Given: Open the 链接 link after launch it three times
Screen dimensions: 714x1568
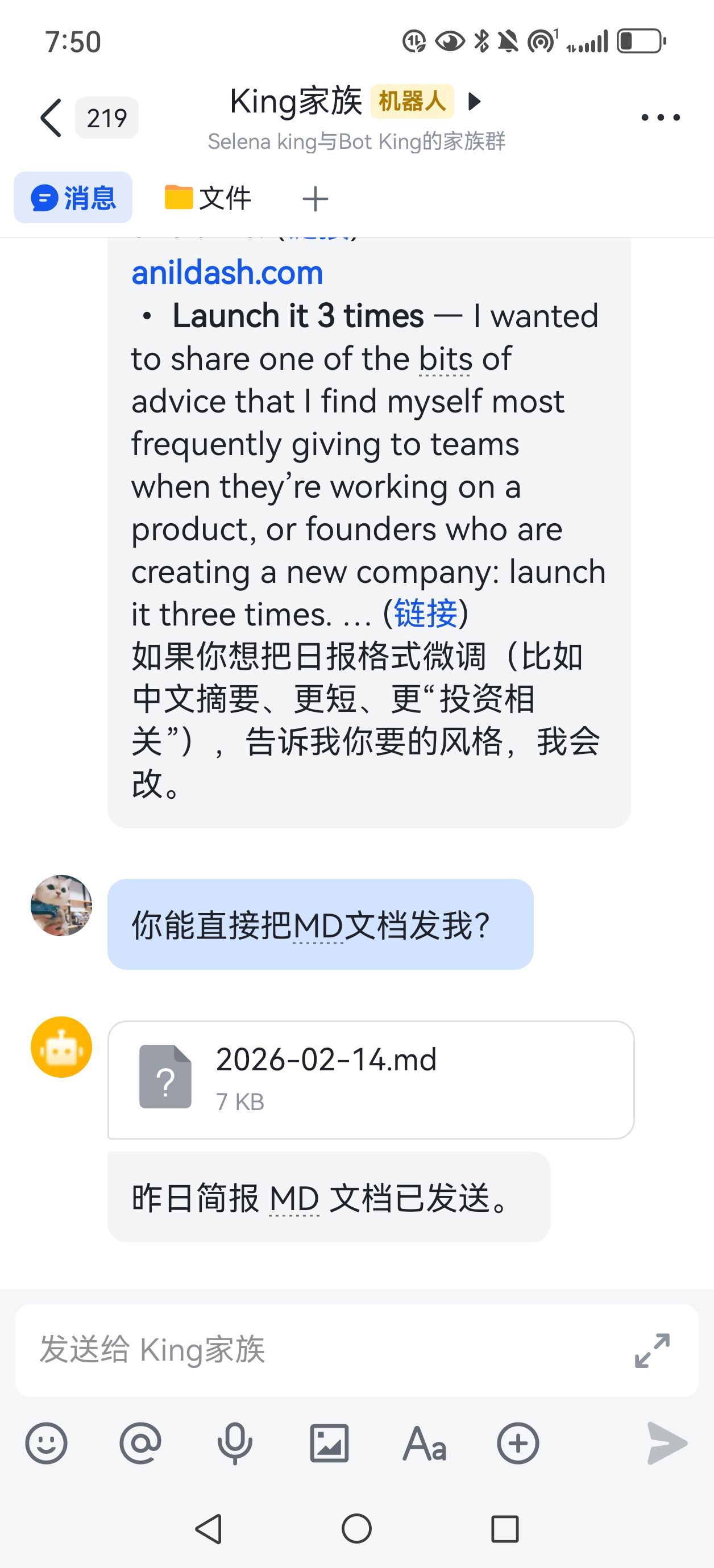Looking at the screenshot, I should [425, 614].
